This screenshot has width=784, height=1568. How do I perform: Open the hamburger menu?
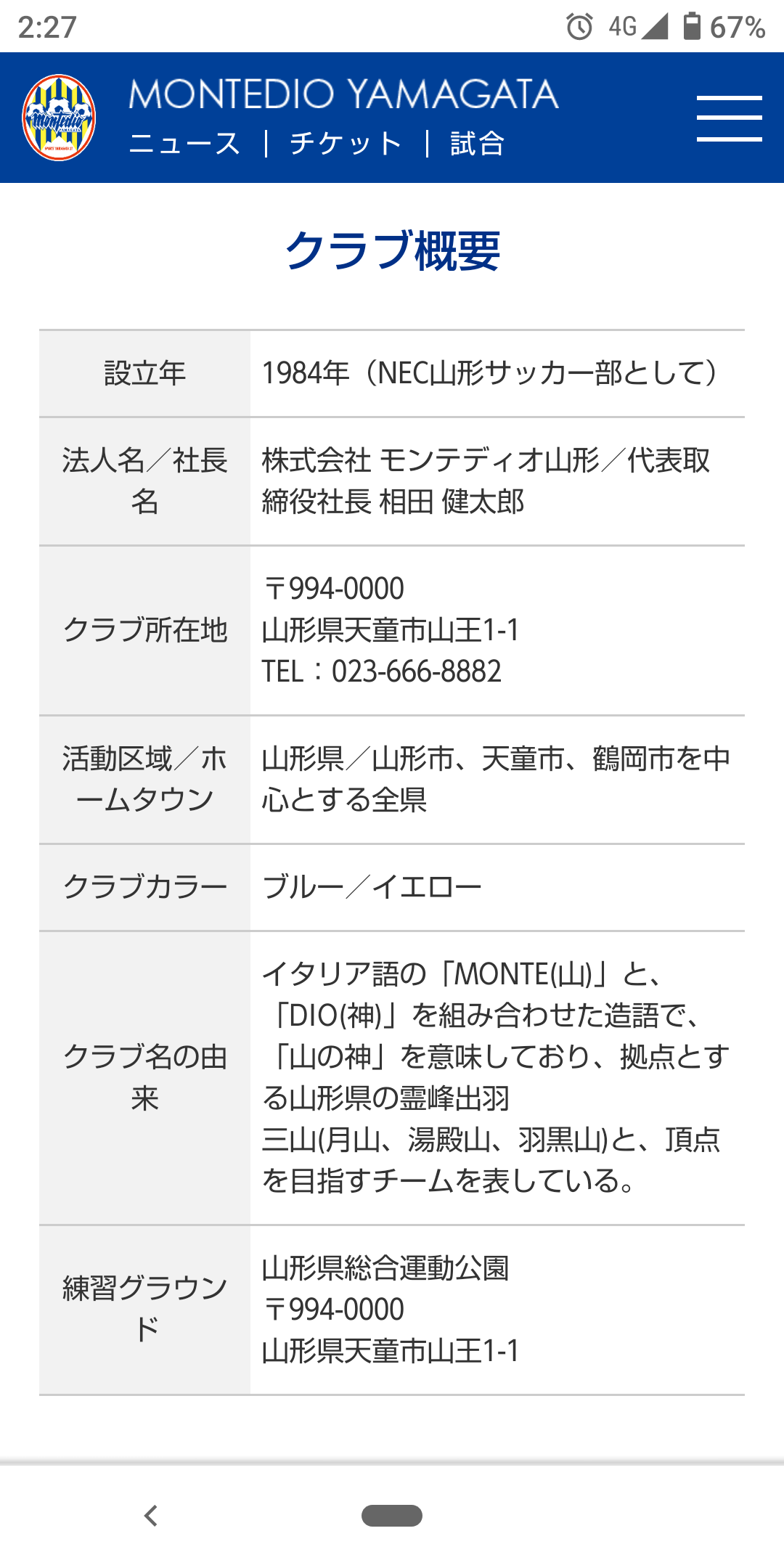click(x=729, y=118)
